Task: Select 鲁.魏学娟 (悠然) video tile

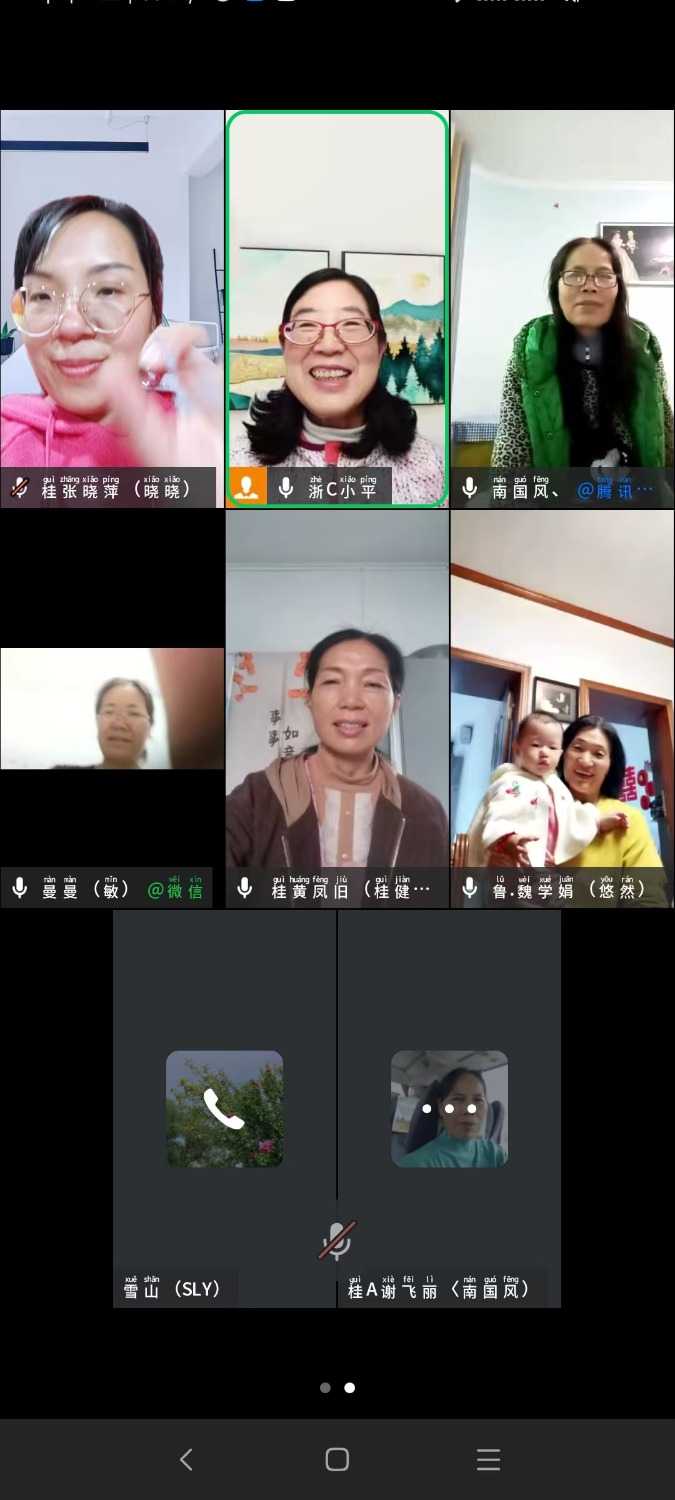Action: (x=562, y=700)
